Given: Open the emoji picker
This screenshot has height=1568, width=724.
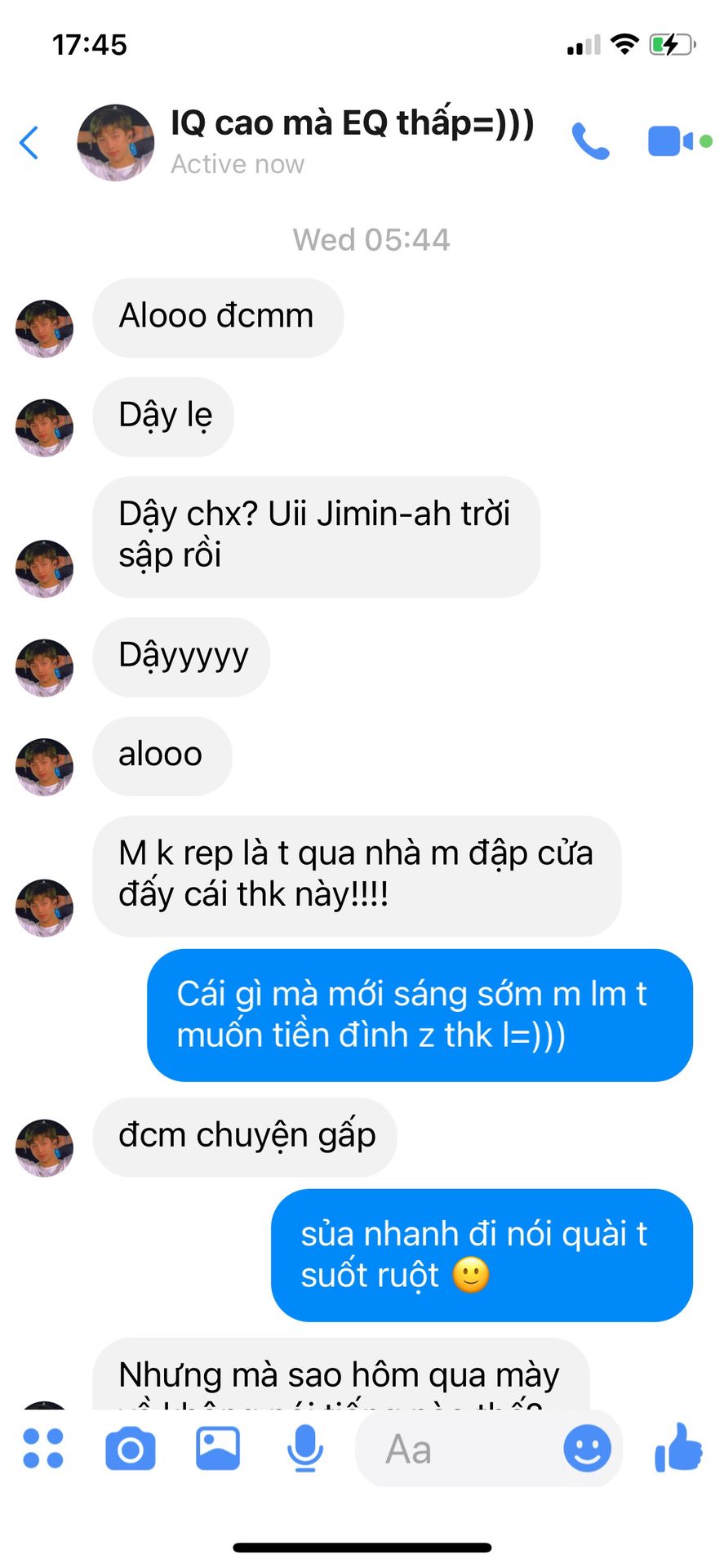Looking at the screenshot, I should click(x=587, y=1449).
